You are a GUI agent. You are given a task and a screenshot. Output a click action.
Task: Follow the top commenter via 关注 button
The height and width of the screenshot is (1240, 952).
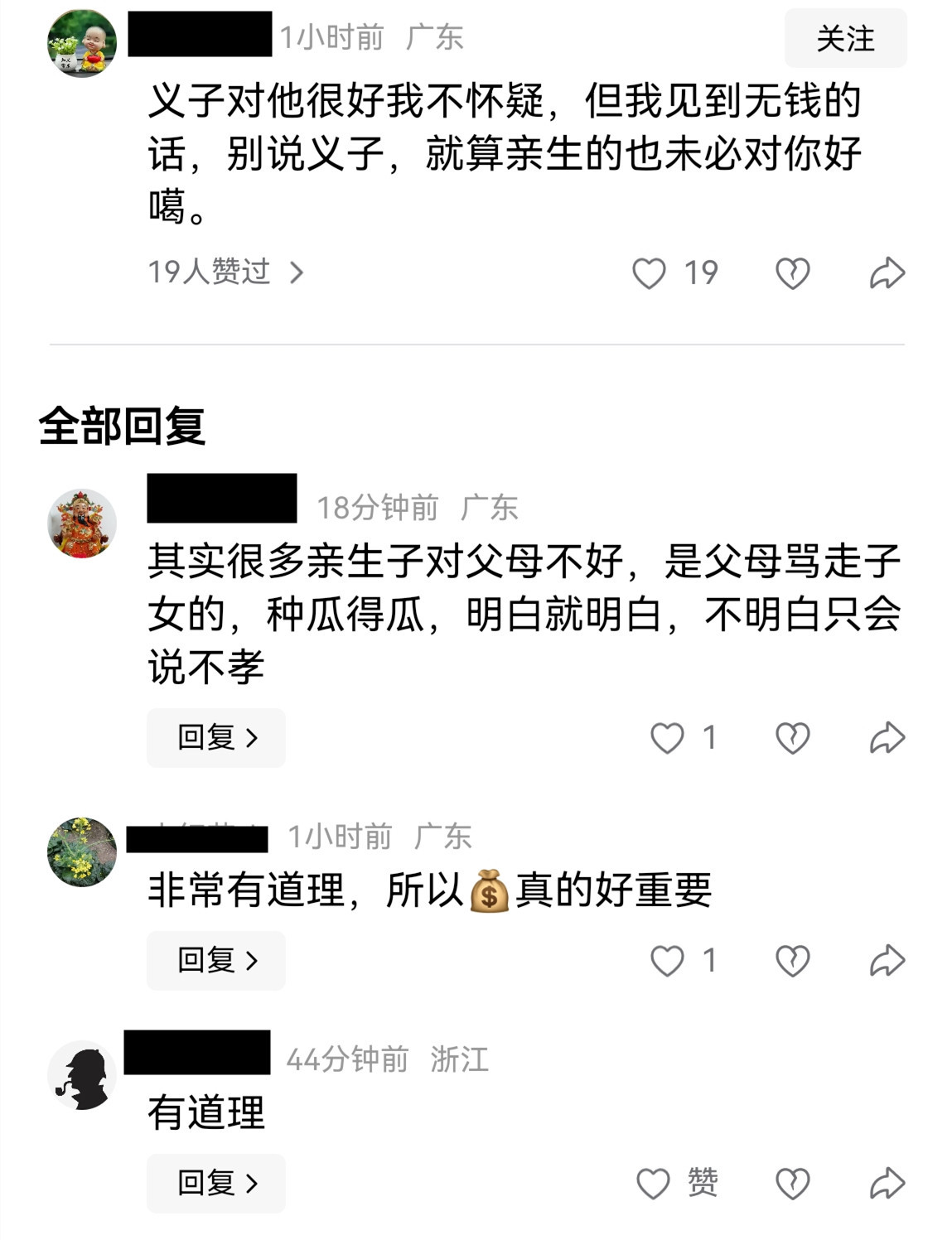pyautogui.click(x=844, y=39)
